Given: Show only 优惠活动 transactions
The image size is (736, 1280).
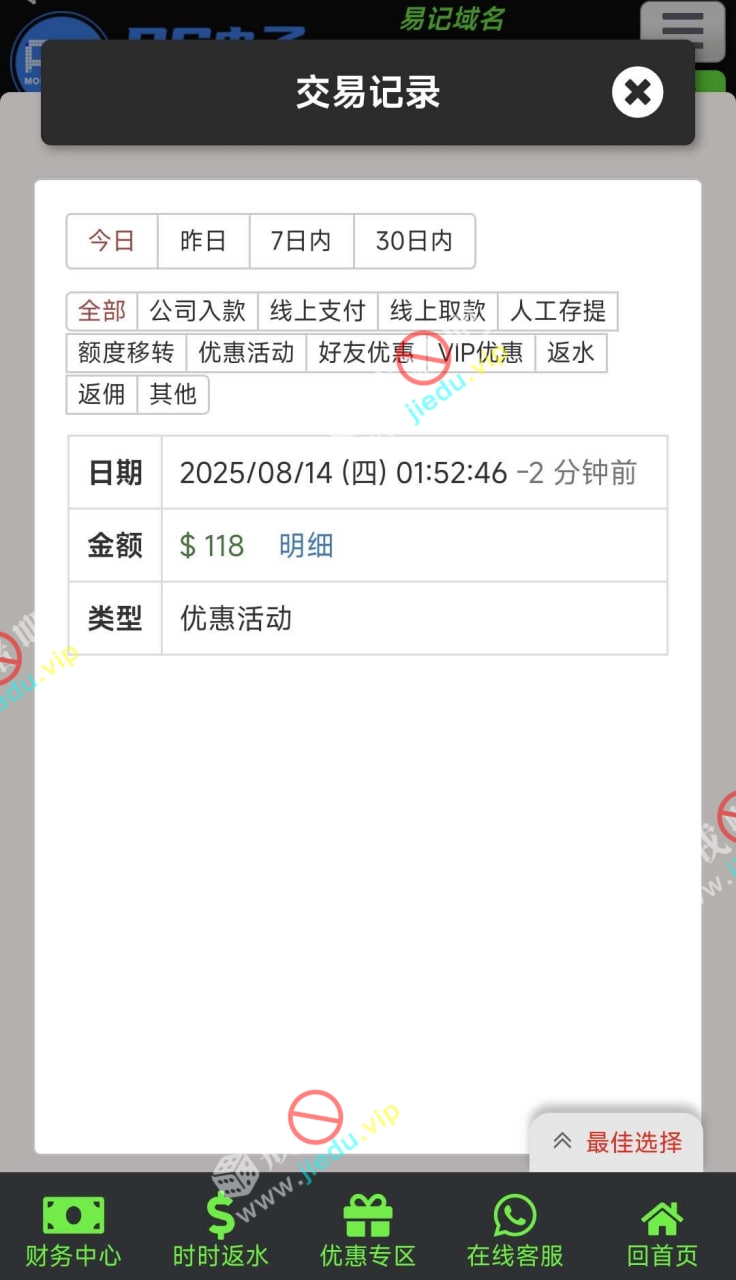Looking at the screenshot, I should (x=246, y=353).
